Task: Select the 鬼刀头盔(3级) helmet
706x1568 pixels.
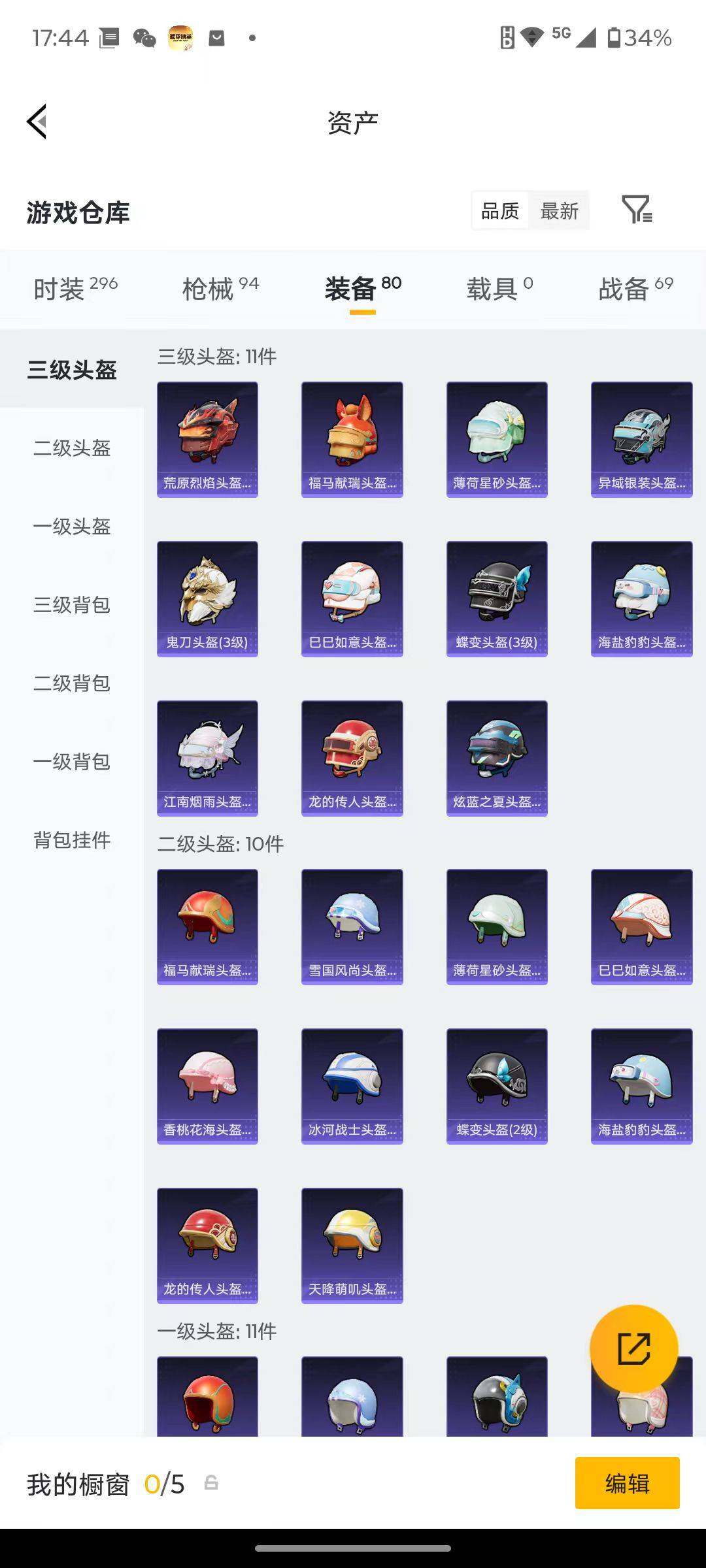Action: 207,597
